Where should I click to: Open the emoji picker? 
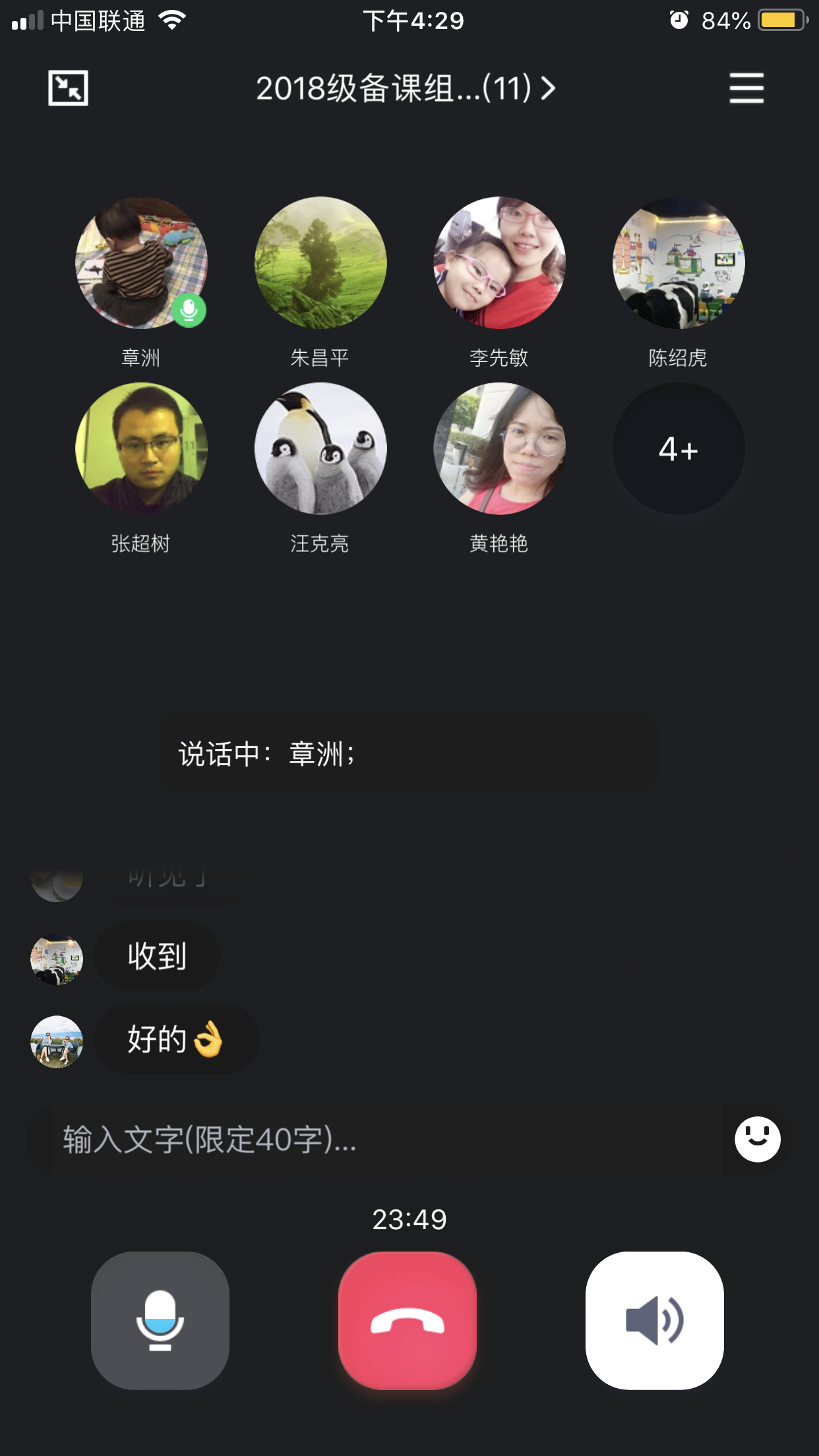click(757, 1139)
